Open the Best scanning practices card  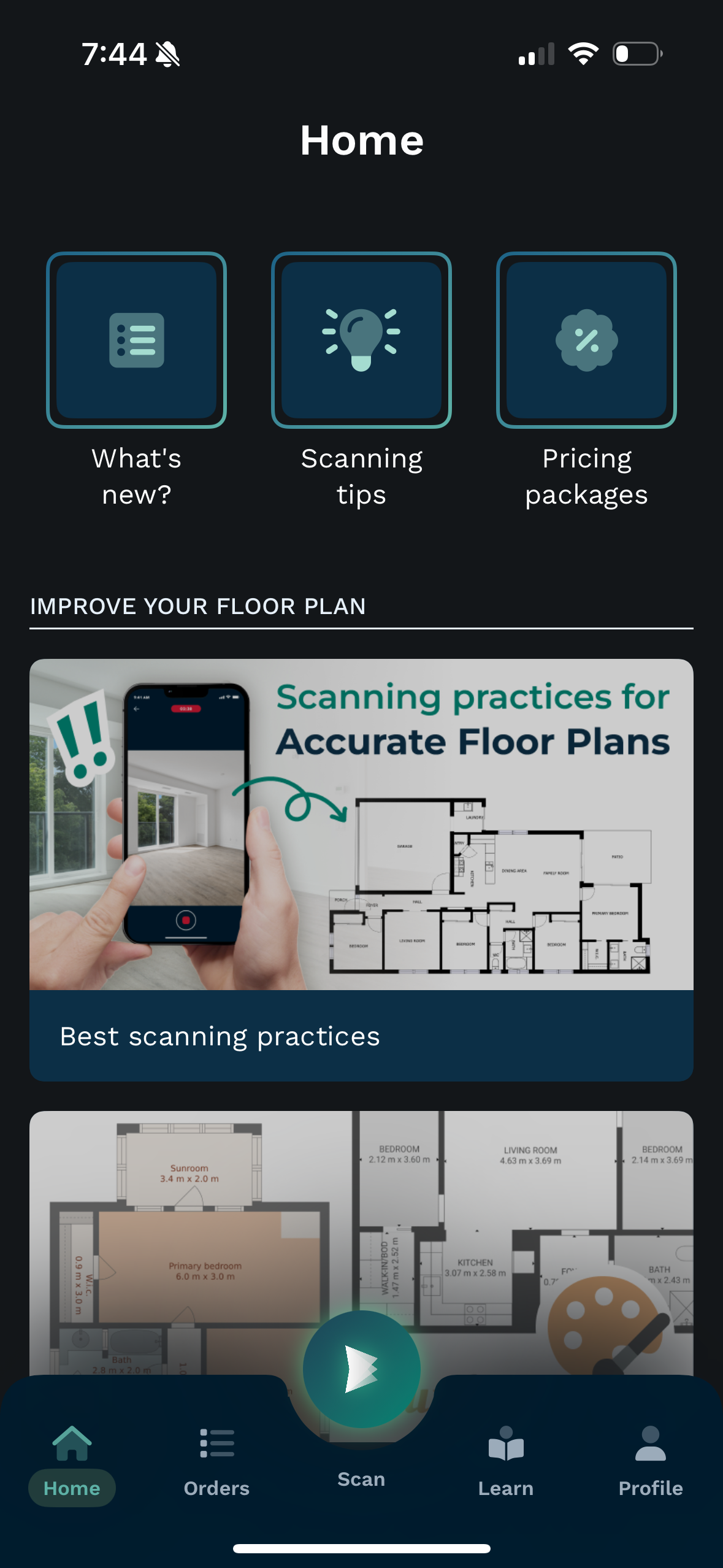pos(361,869)
